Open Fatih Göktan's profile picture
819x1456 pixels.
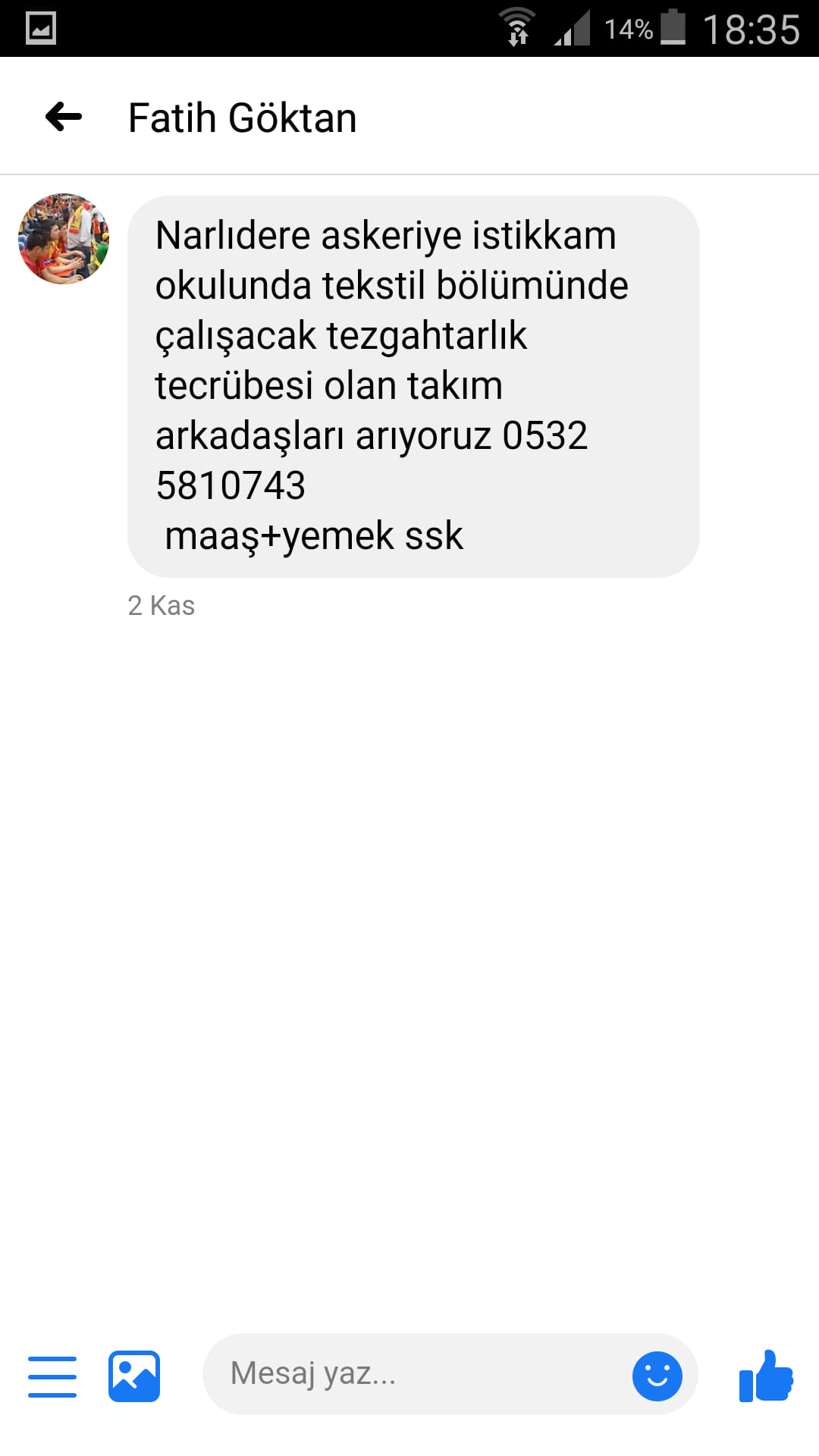coord(64,239)
